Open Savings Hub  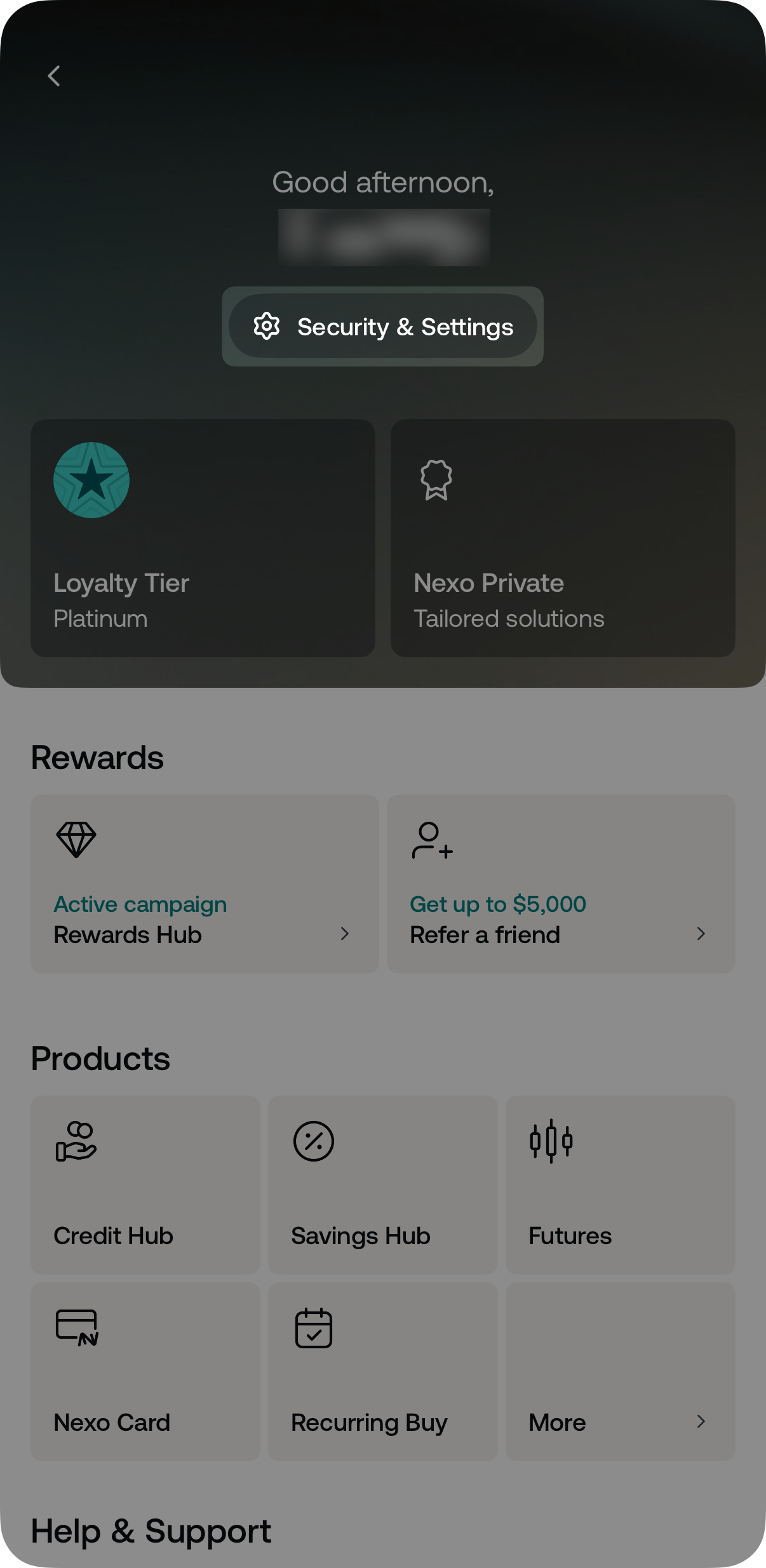tap(382, 1184)
